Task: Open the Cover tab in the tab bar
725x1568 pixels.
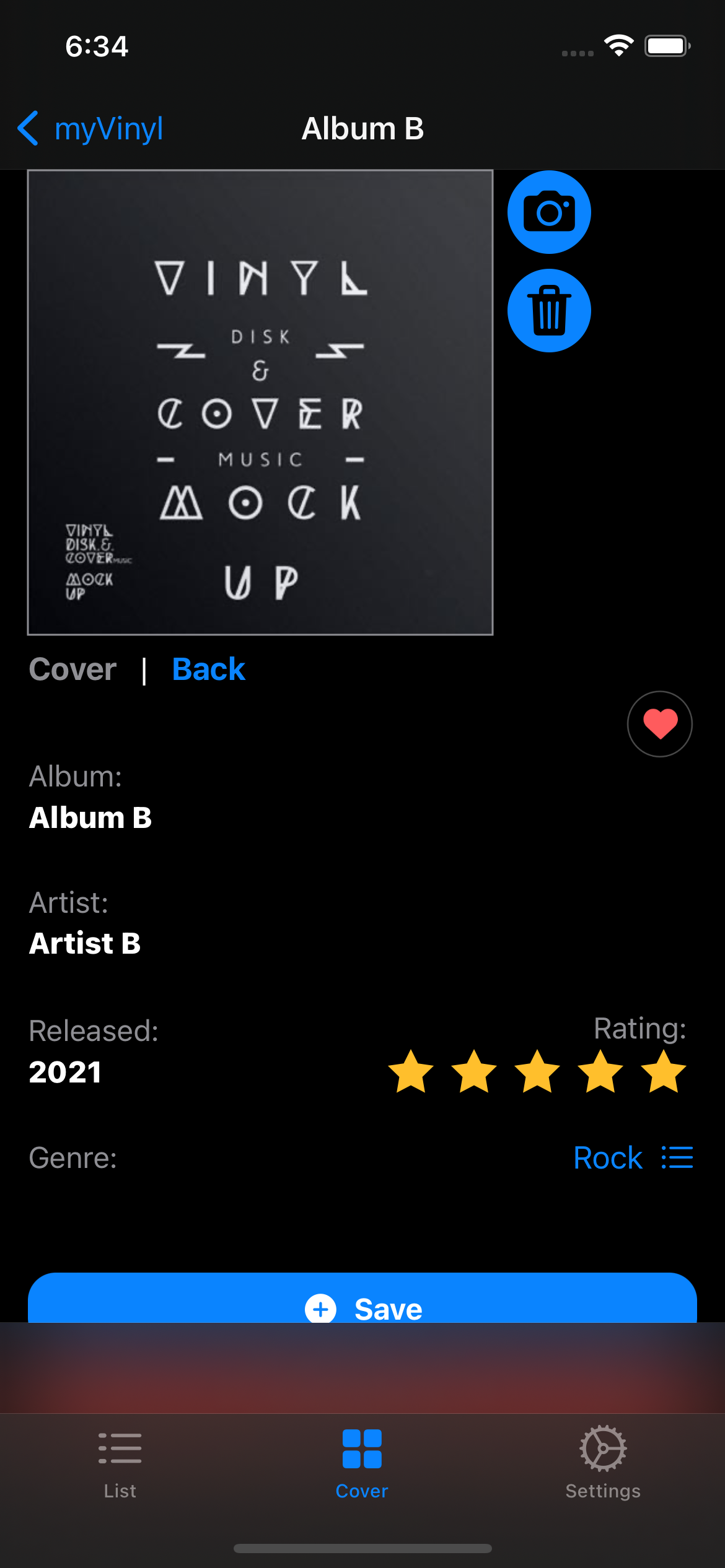Action: pos(362,1465)
